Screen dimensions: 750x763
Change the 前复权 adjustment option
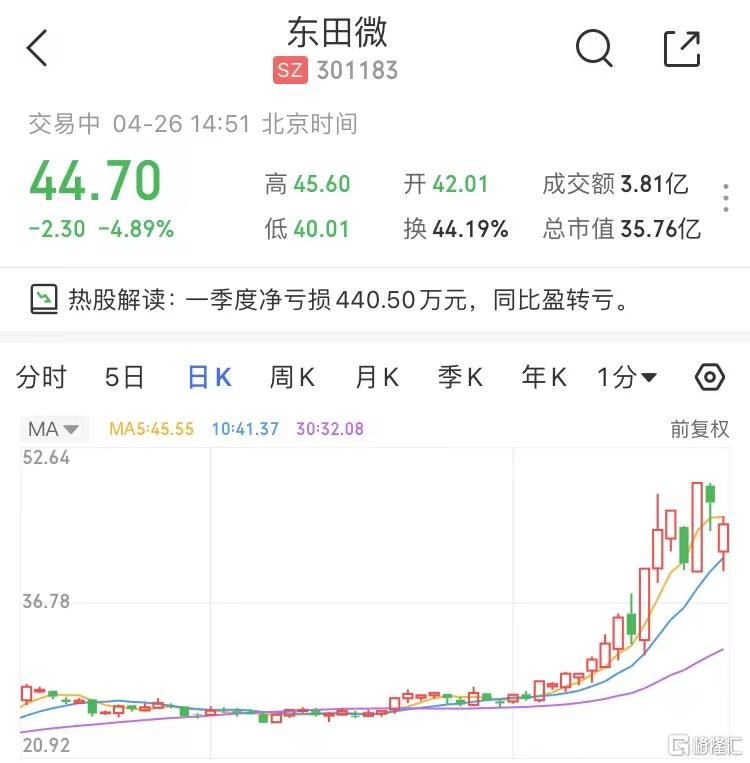coord(699,430)
